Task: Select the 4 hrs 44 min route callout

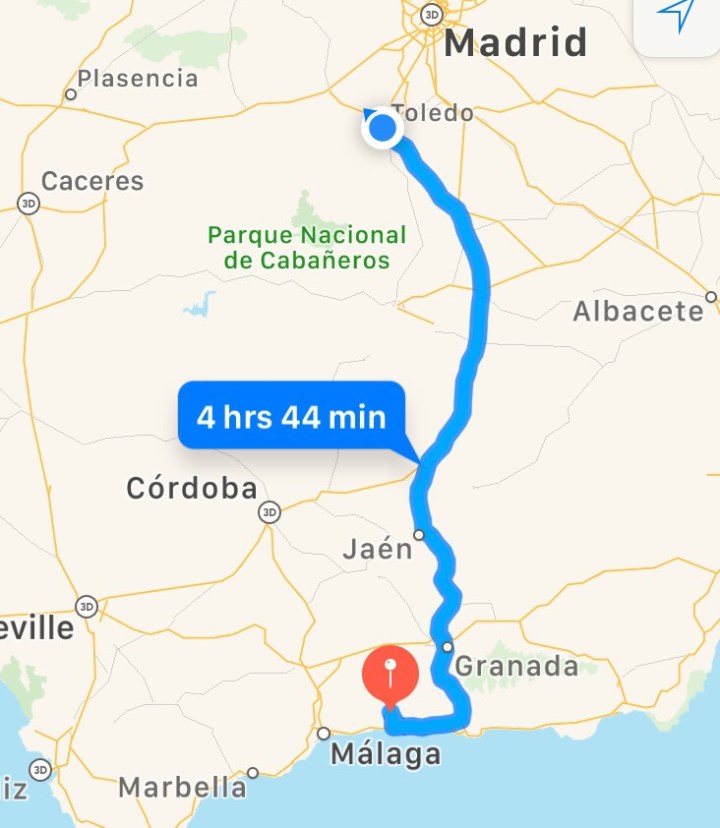Action: pyautogui.click(x=291, y=415)
